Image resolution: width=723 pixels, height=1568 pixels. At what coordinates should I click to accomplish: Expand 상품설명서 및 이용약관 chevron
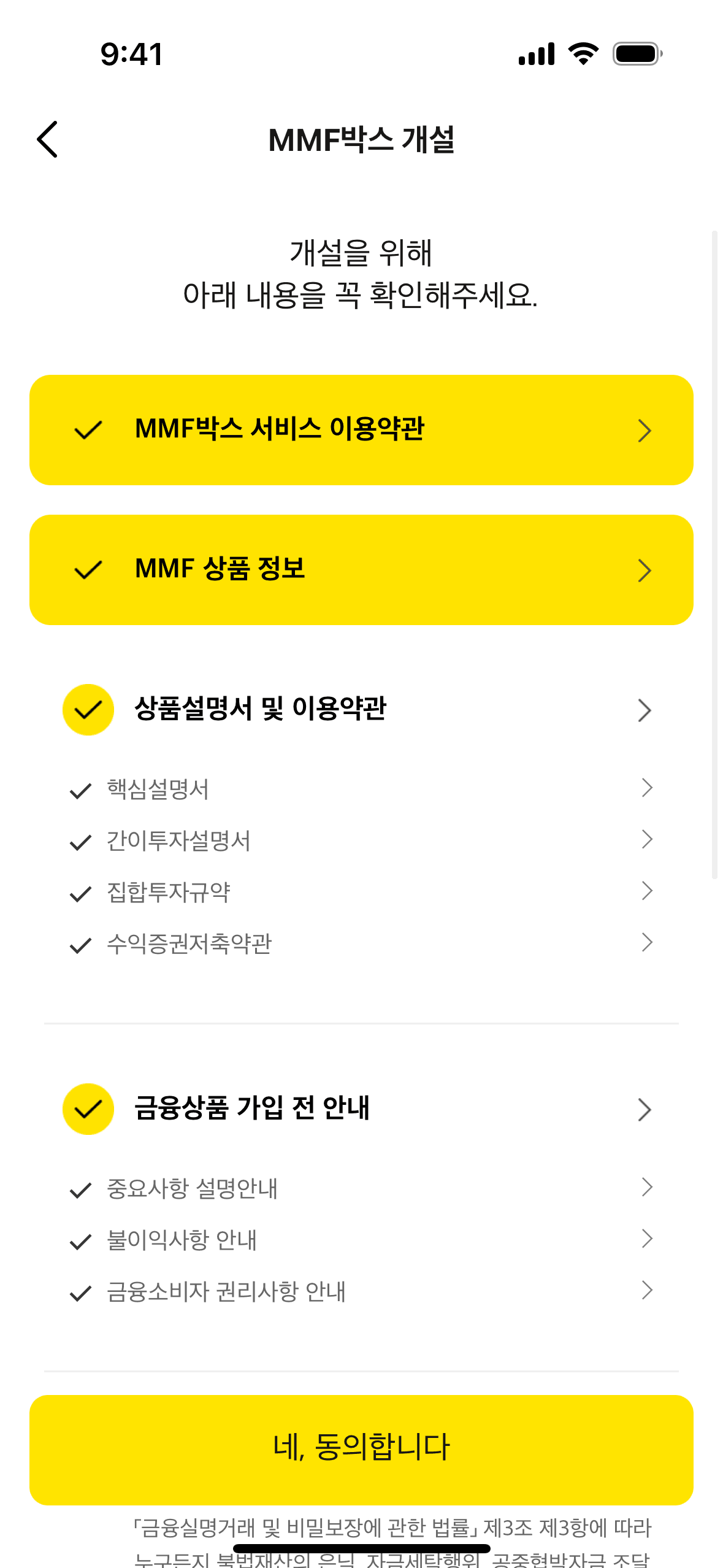click(644, 710)
